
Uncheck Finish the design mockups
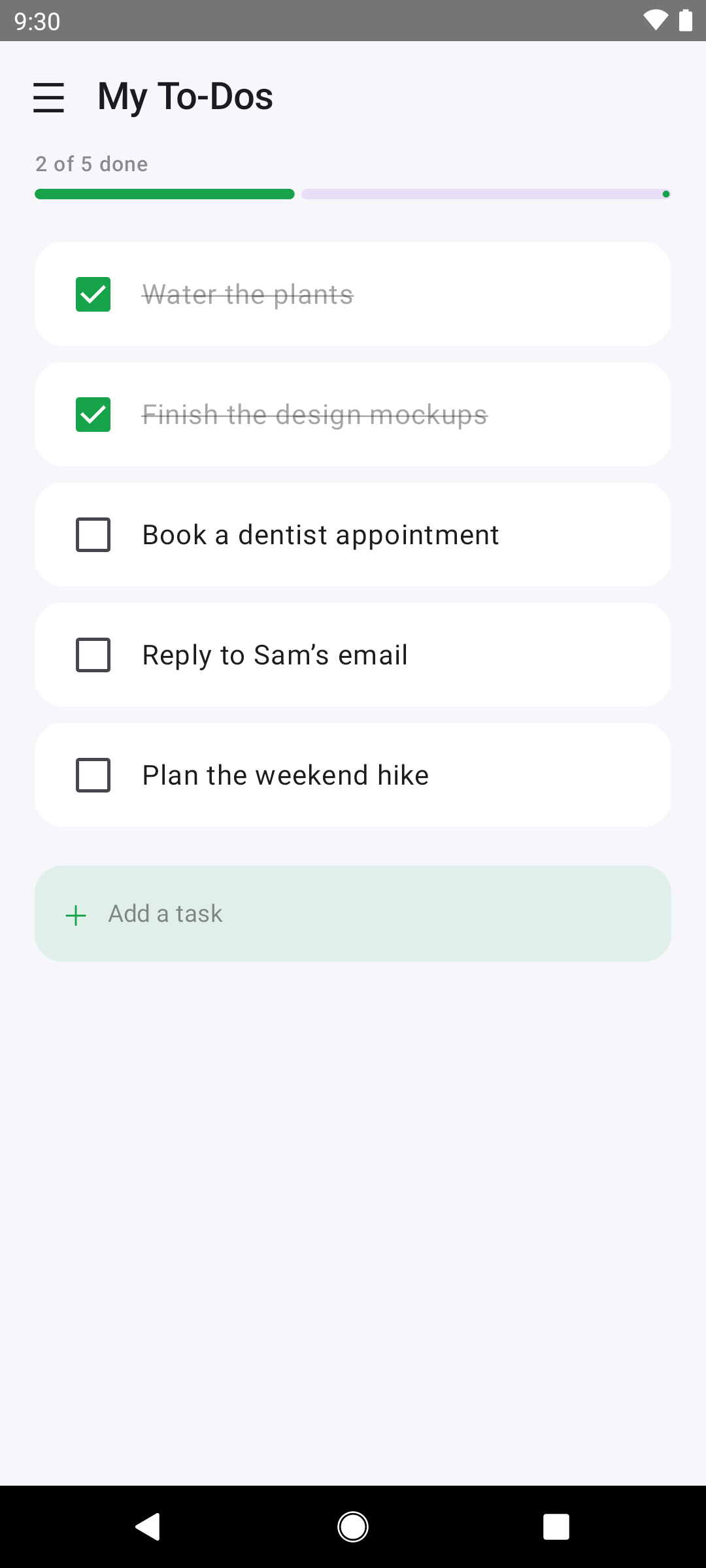click(93, 415)
